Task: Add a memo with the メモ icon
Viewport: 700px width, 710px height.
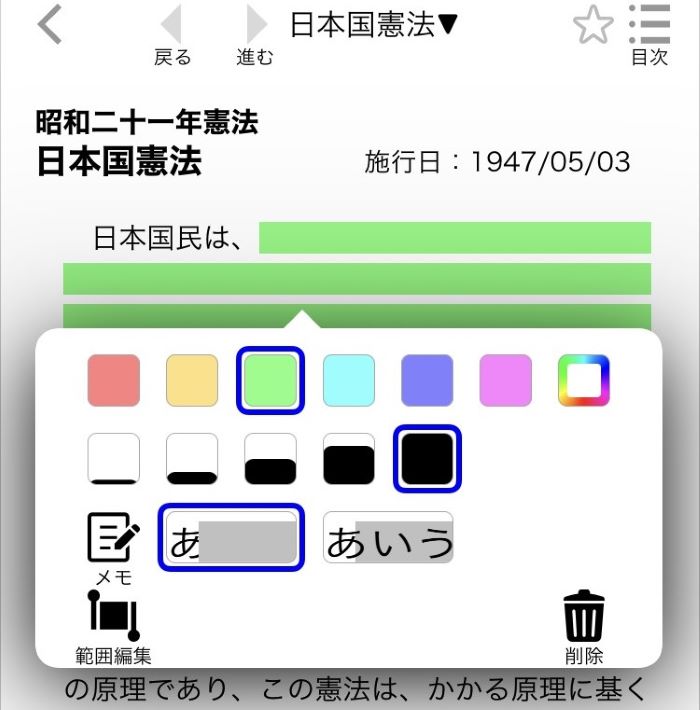Action: tap(114, 547)
